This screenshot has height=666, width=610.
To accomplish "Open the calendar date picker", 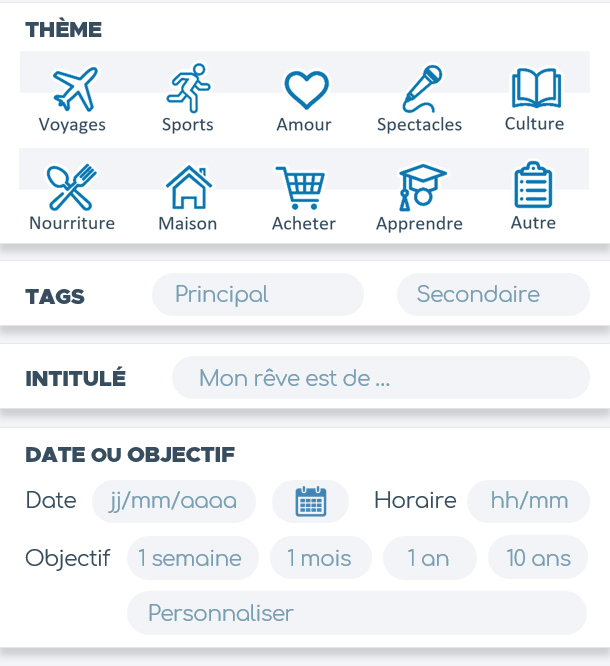I will (311, 501).
